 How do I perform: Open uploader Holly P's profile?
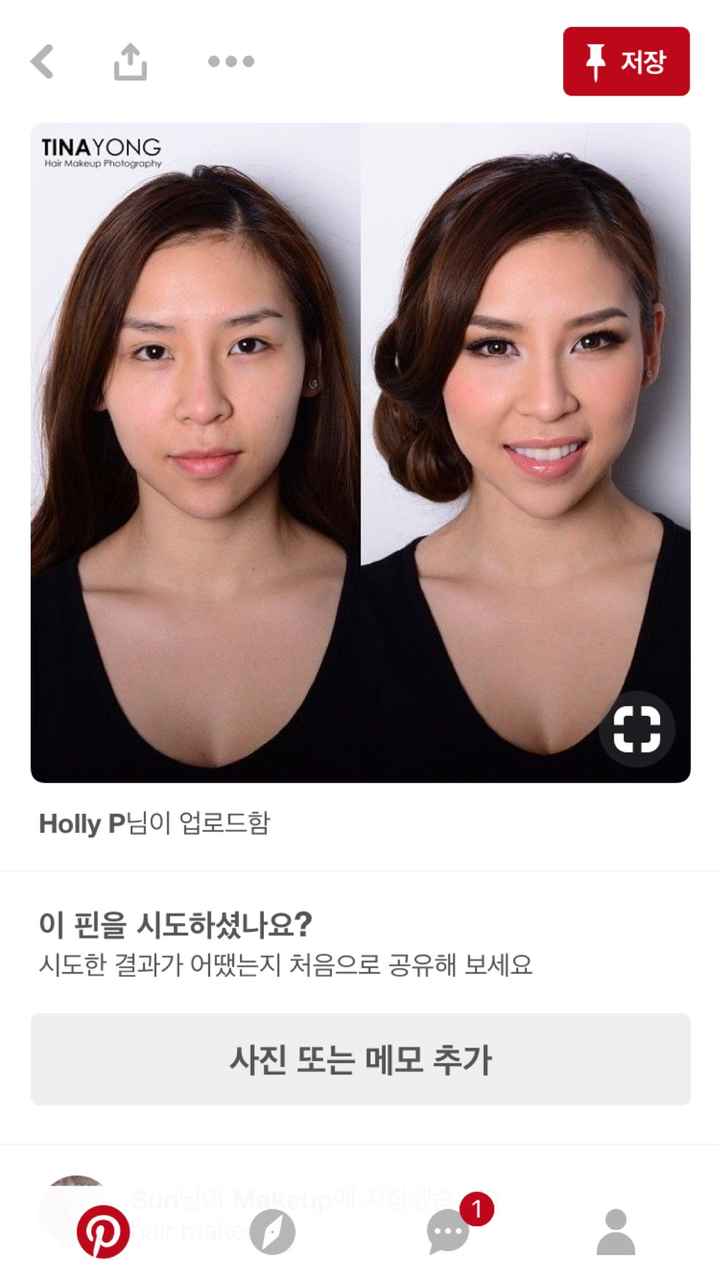[84, 824]
